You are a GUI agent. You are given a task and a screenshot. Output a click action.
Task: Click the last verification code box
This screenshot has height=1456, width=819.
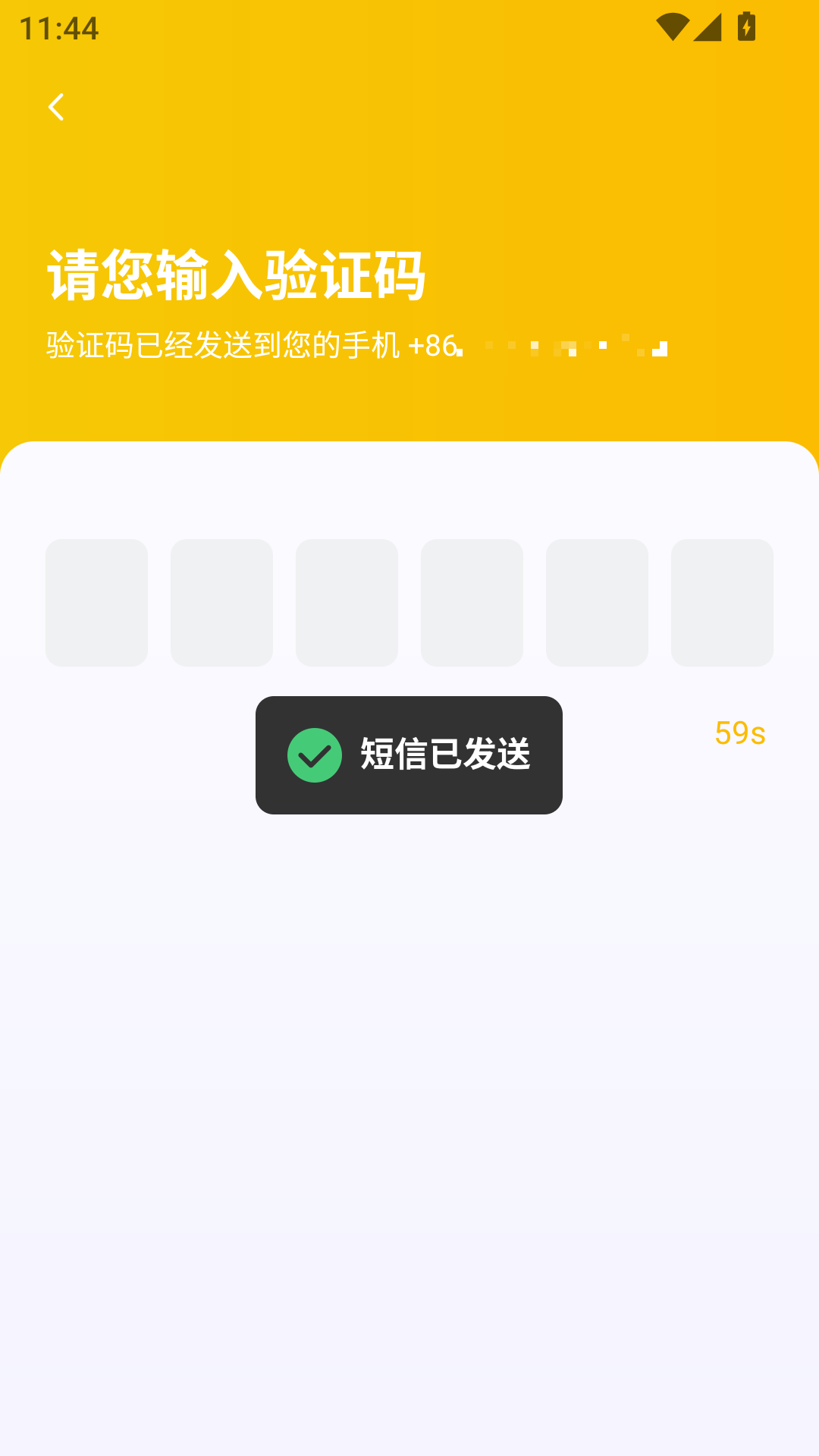[x=722, y=602]
